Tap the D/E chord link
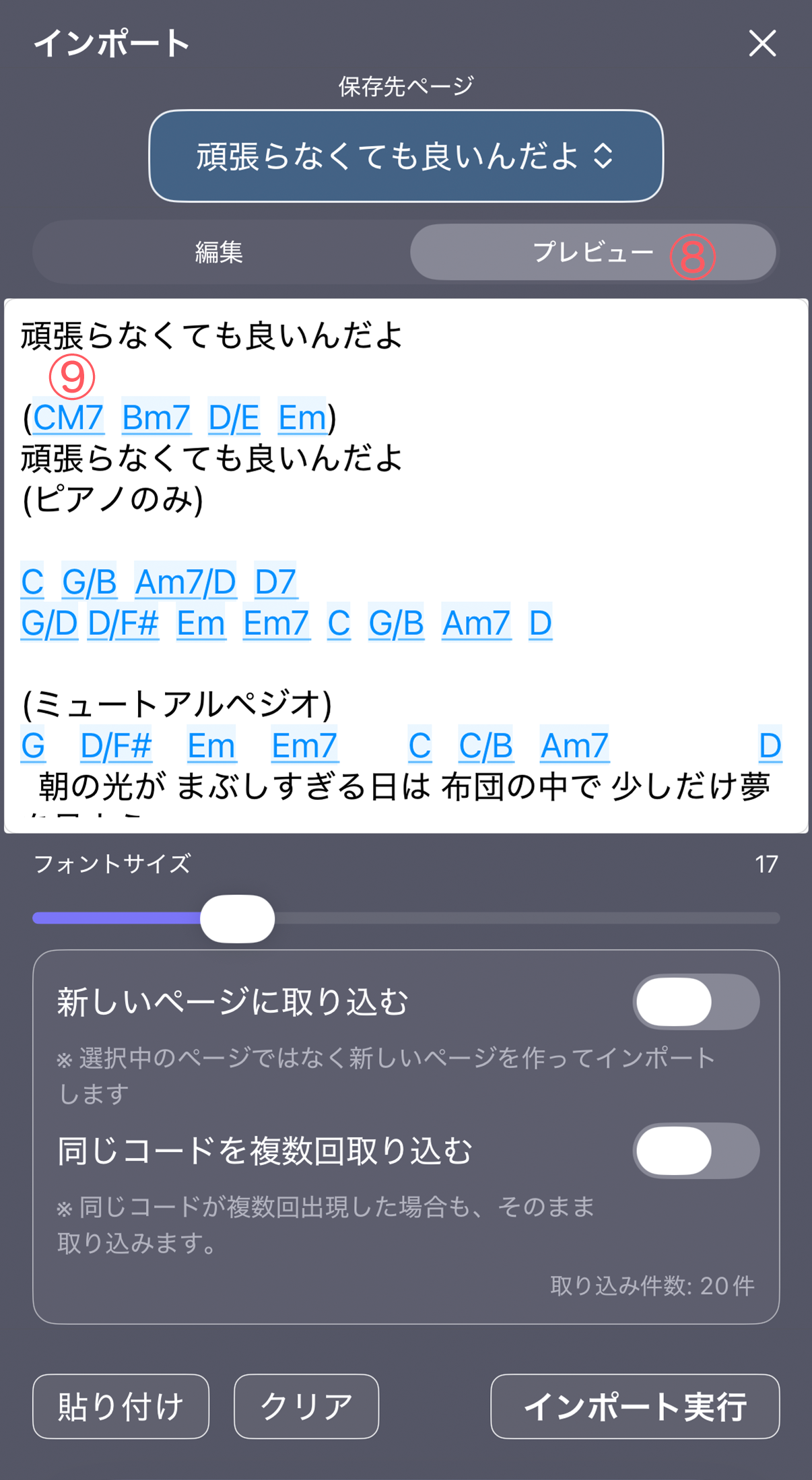 (x=234, y=417)
